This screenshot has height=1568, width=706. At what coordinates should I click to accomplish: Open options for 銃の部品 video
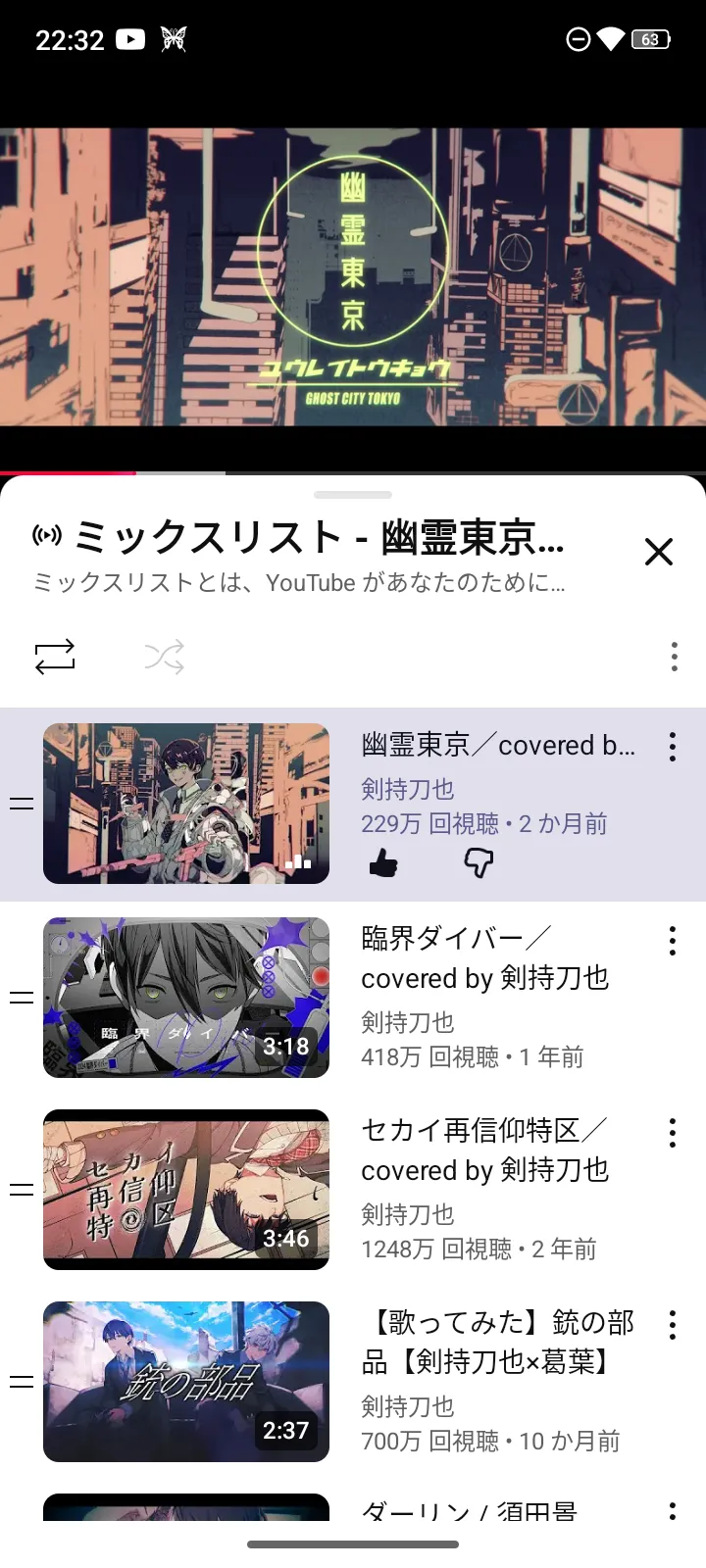[x=673, y=1325]
